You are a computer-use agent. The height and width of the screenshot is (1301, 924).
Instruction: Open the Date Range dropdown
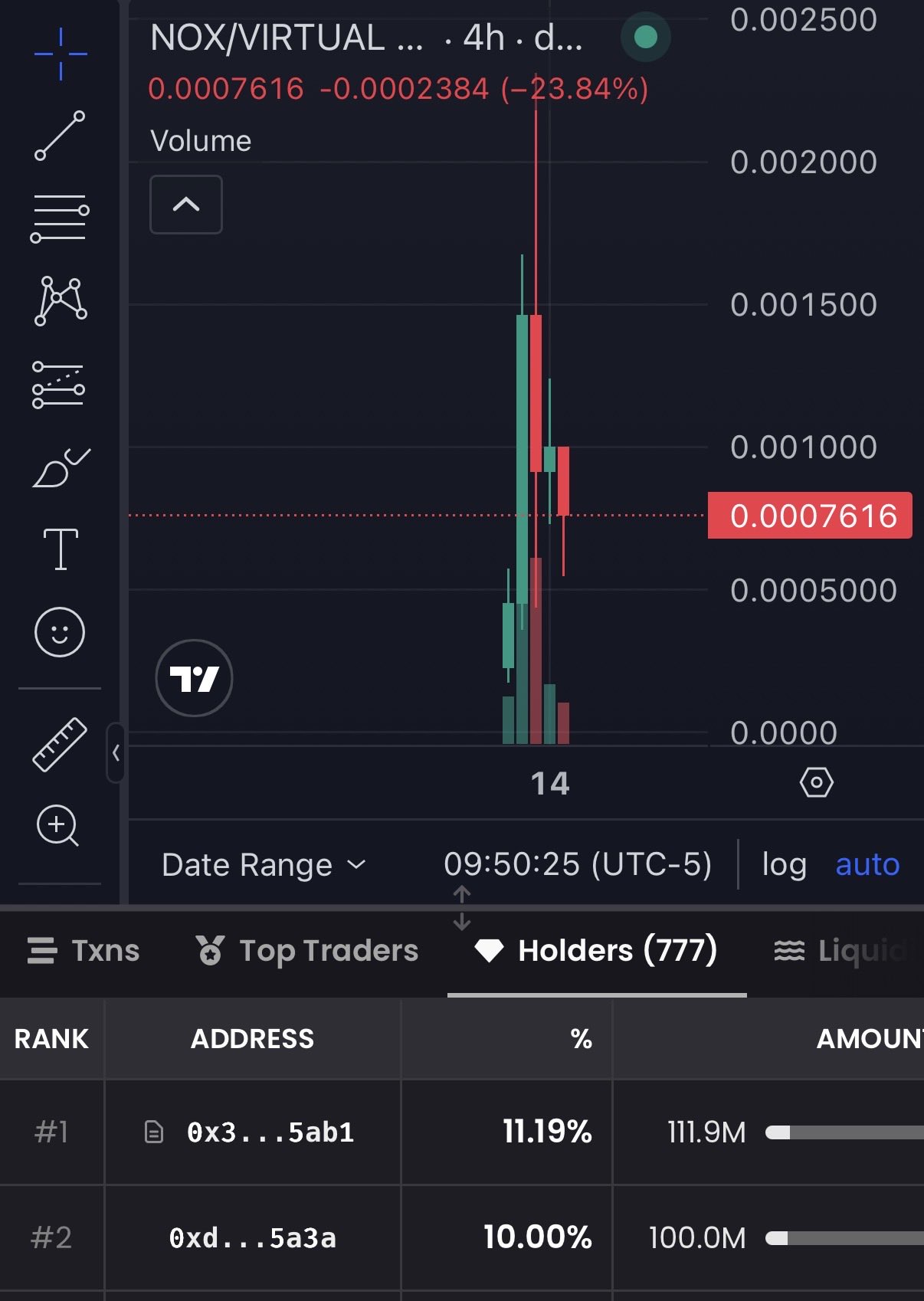(x=264, y=865)
